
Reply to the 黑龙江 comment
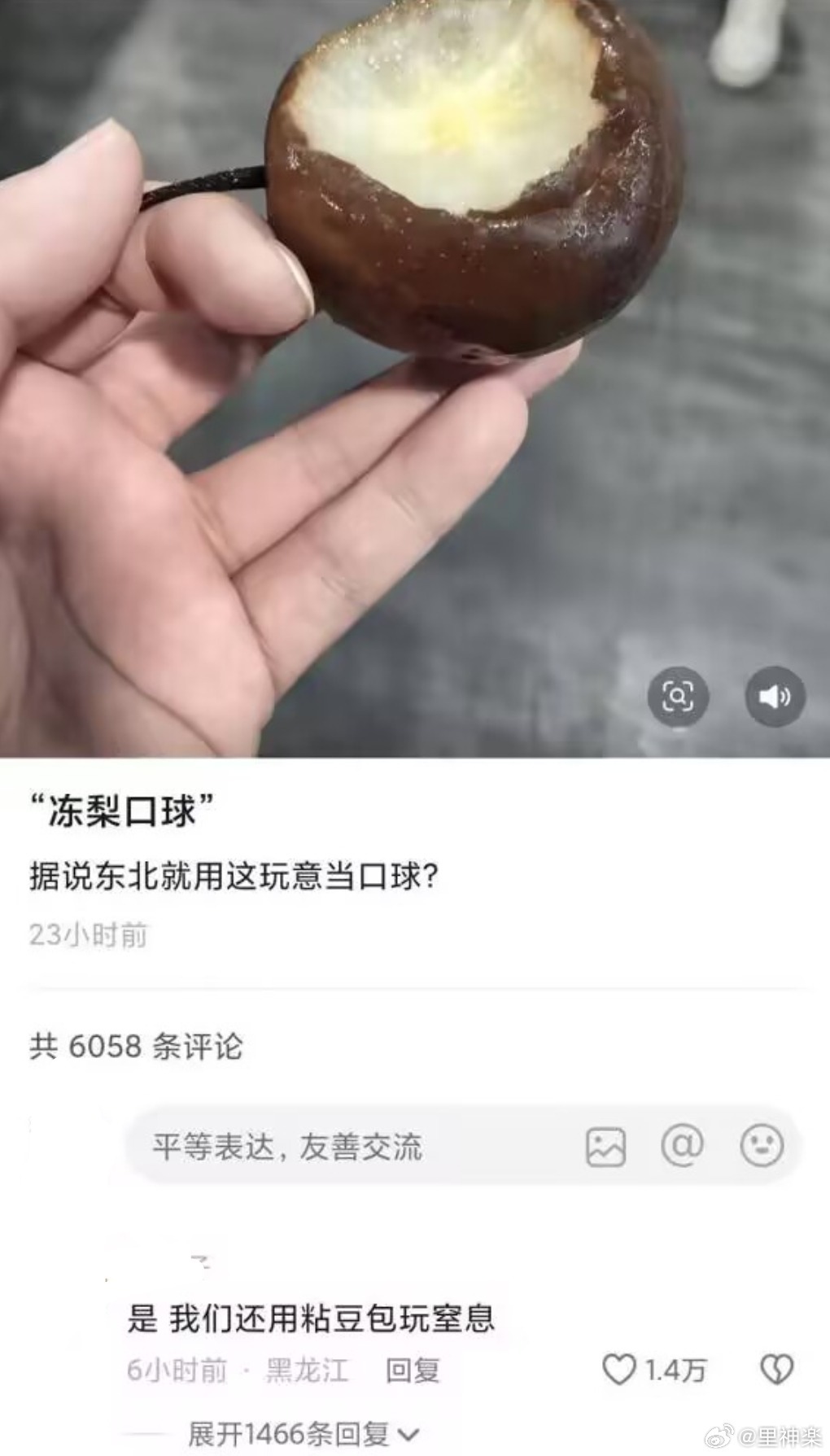click(x=413, y=1371)
